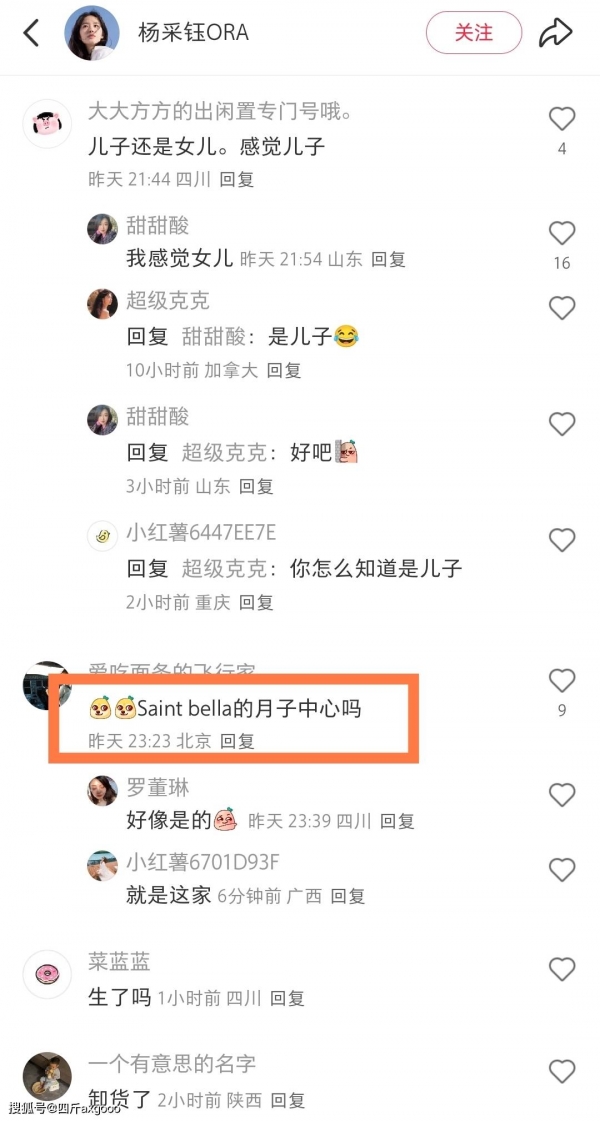Like 甜甜酸's reply "好吧"
Image resolution: width=600 pixels, height=1121 pixels.
562,424
